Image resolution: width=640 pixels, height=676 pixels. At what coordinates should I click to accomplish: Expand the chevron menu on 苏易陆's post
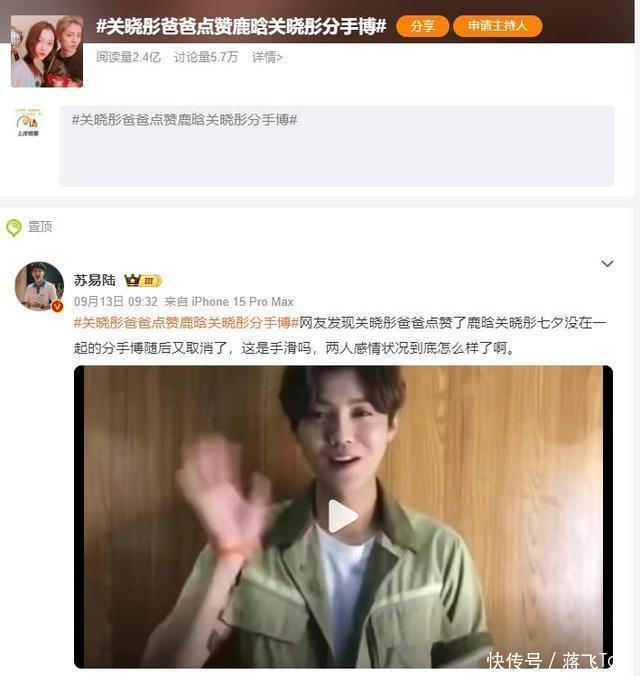coord(607,264)
